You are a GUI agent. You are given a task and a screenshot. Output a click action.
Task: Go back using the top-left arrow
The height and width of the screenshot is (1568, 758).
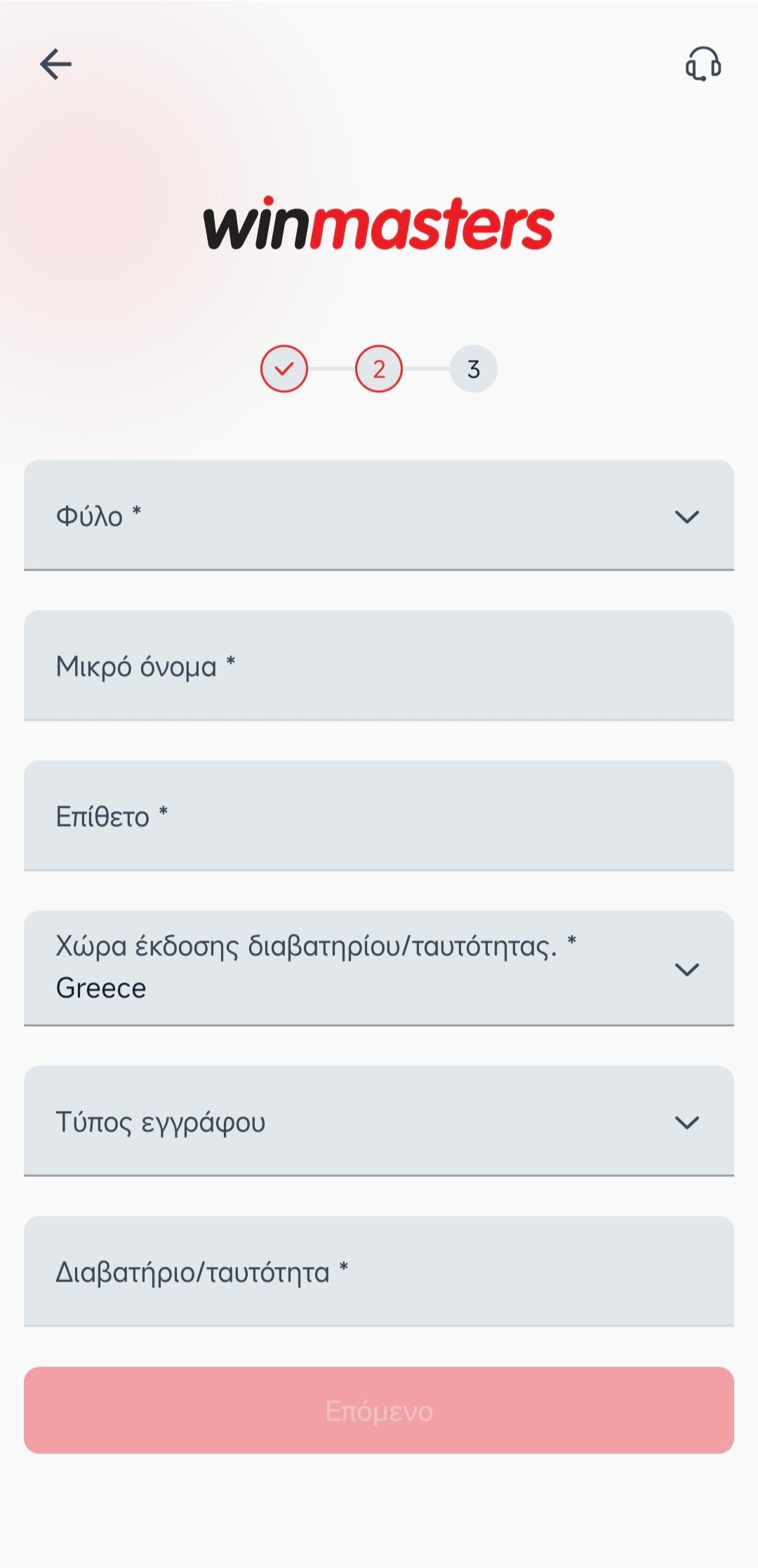pos(55,65)
